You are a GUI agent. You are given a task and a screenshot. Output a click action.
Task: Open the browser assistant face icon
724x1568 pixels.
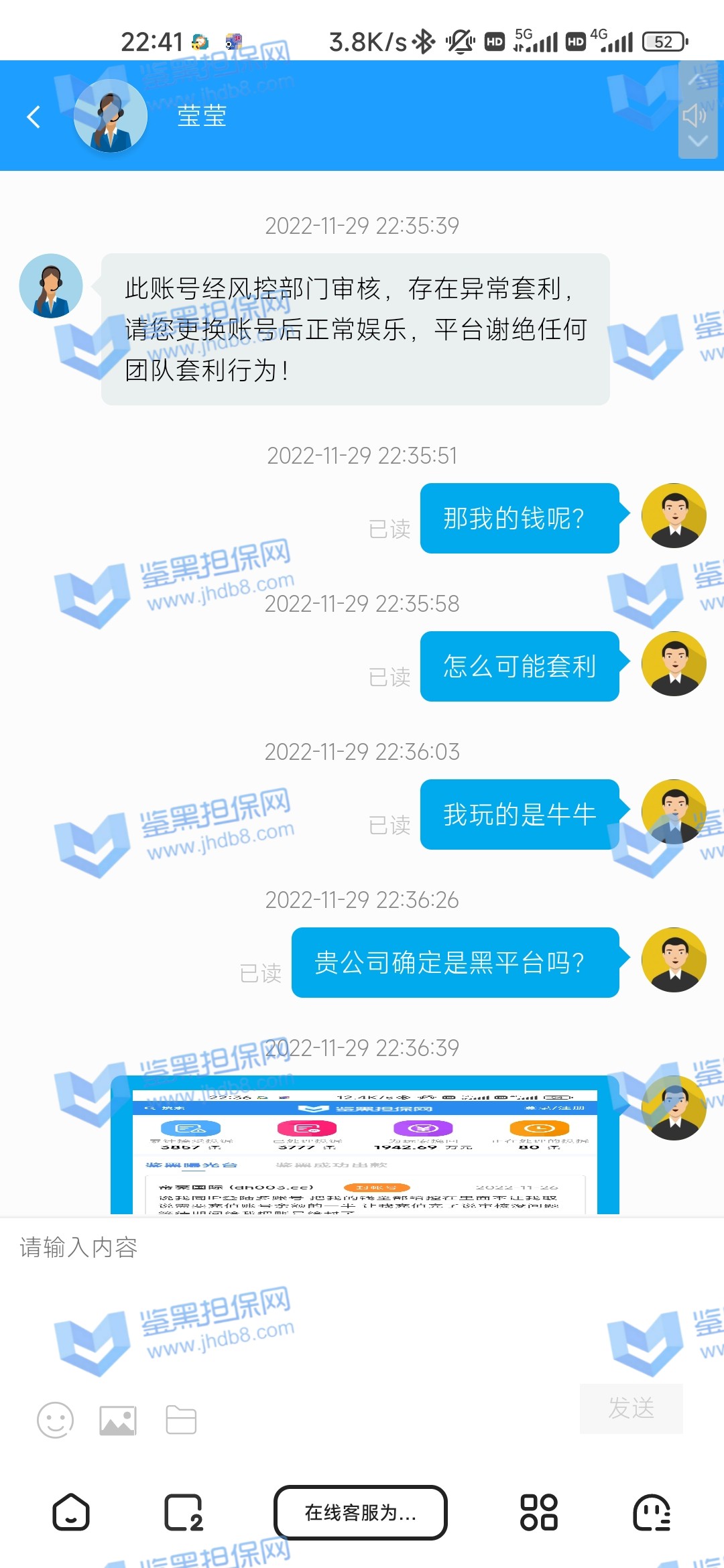[x=651, y=1512]
